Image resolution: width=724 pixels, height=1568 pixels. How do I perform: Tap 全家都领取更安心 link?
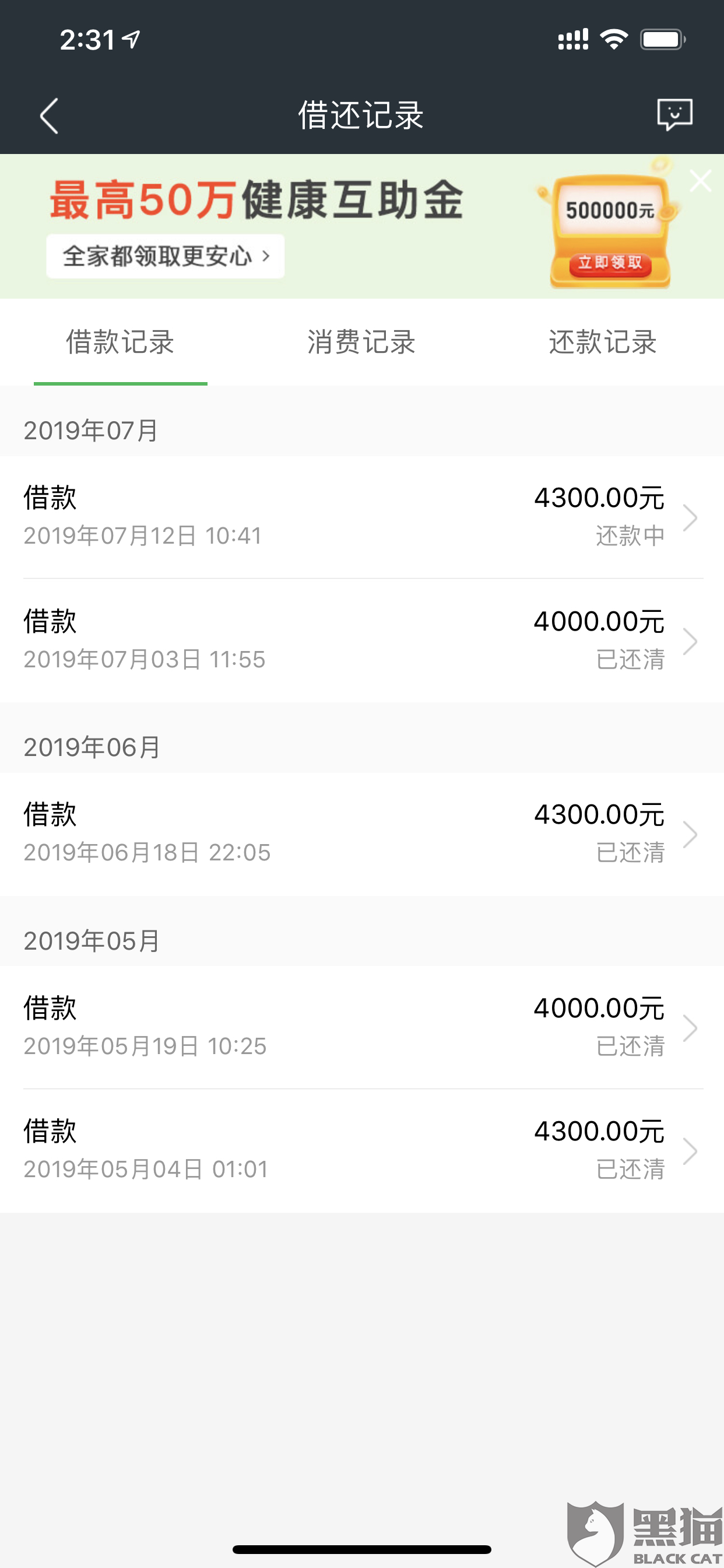166,256
